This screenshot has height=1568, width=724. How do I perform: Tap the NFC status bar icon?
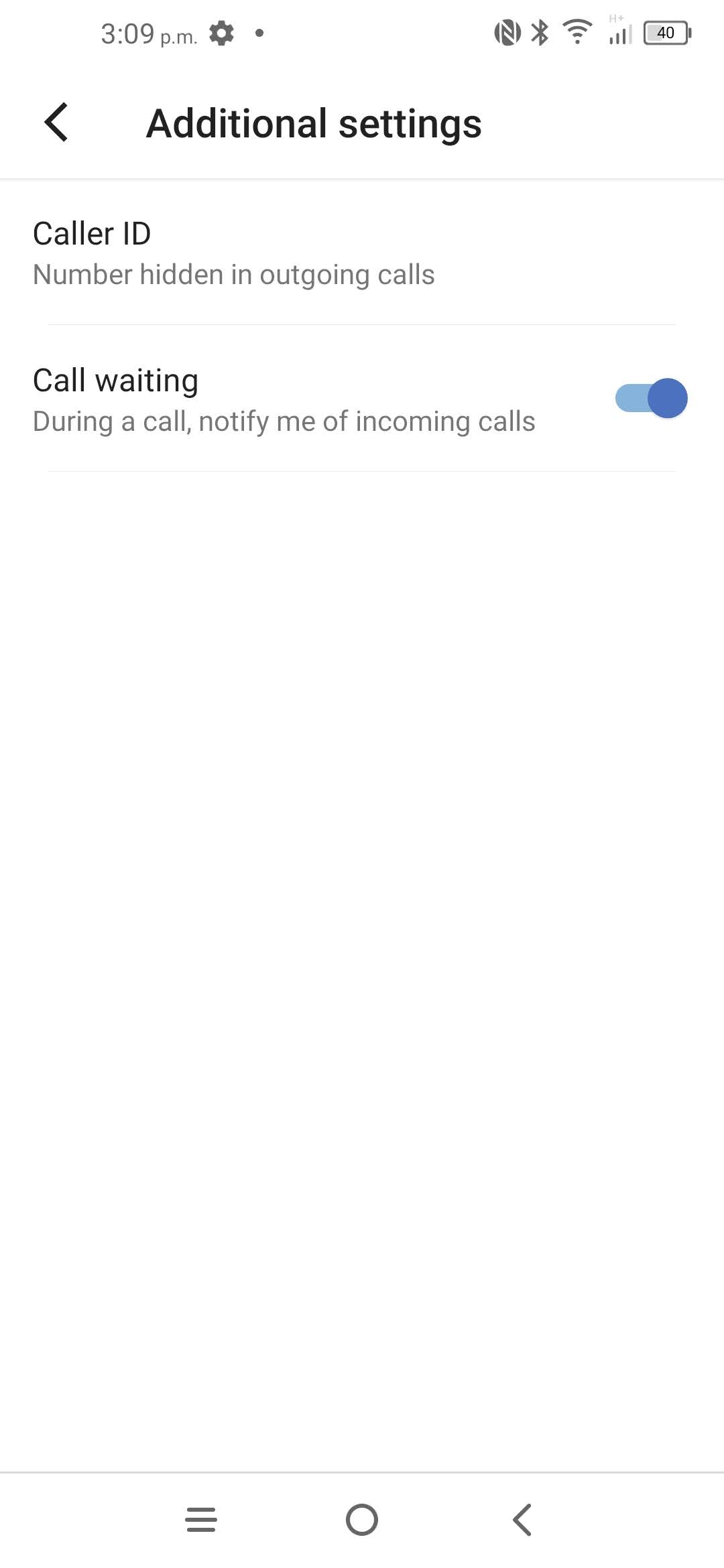[507, 31]
